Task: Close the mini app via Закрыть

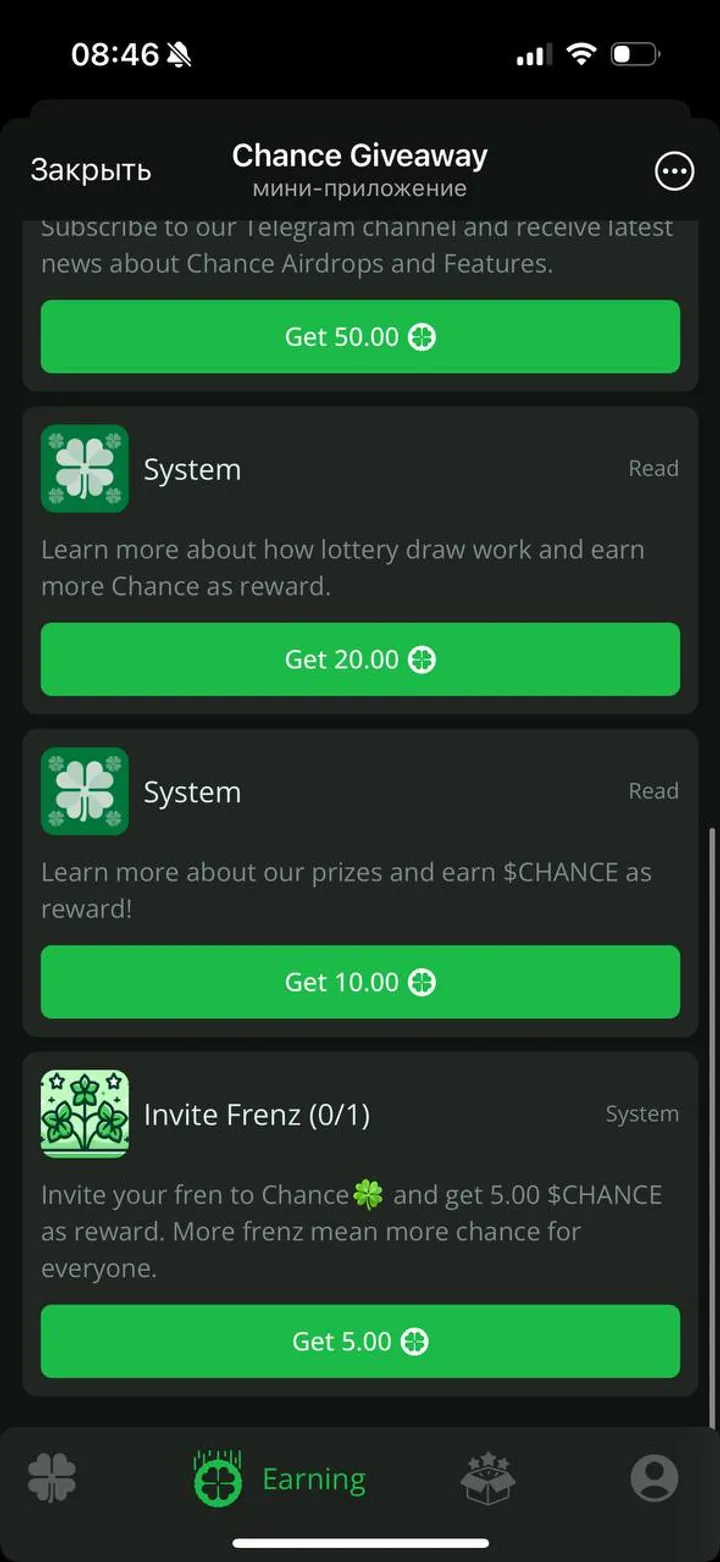Action: (x=90, y=170)
